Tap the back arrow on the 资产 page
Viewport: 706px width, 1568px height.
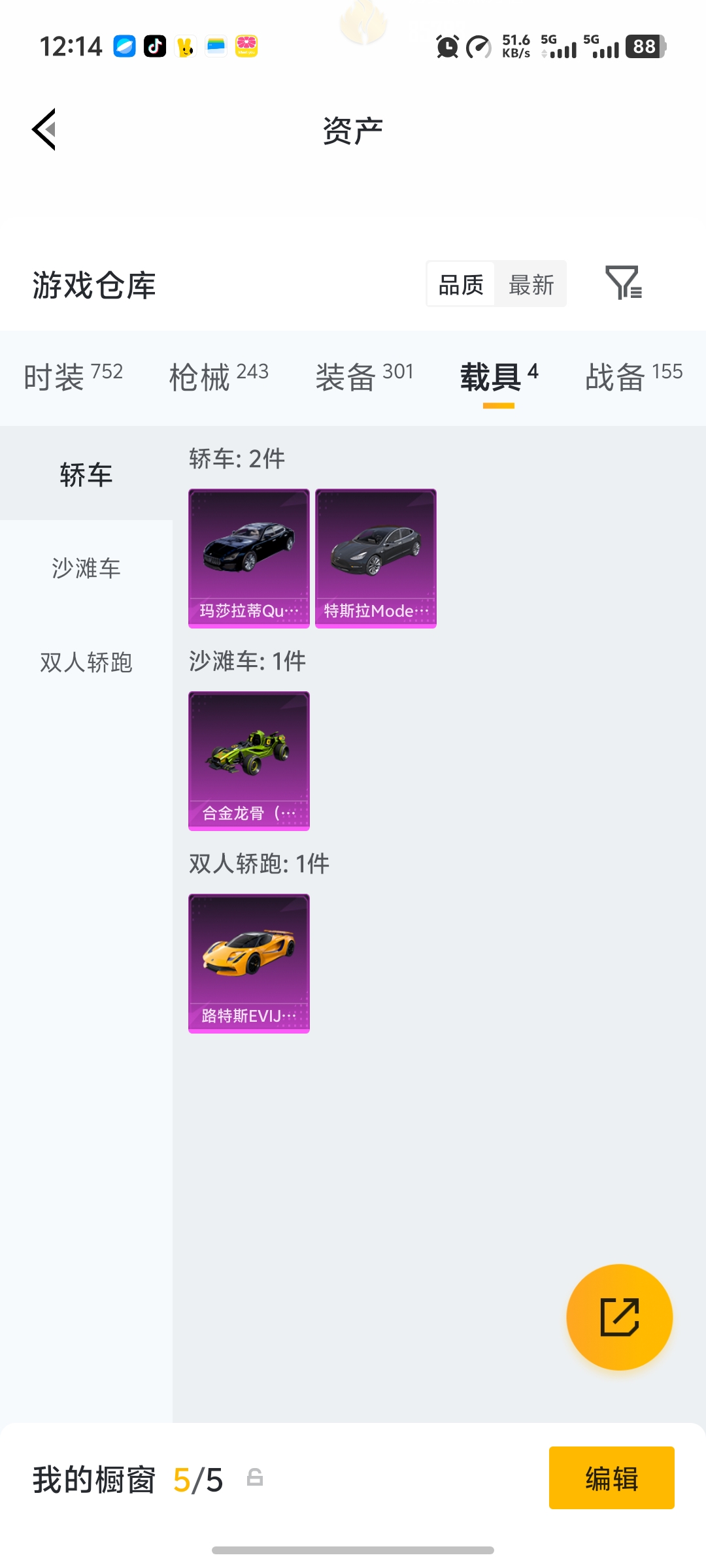click(x=44, y=129)
